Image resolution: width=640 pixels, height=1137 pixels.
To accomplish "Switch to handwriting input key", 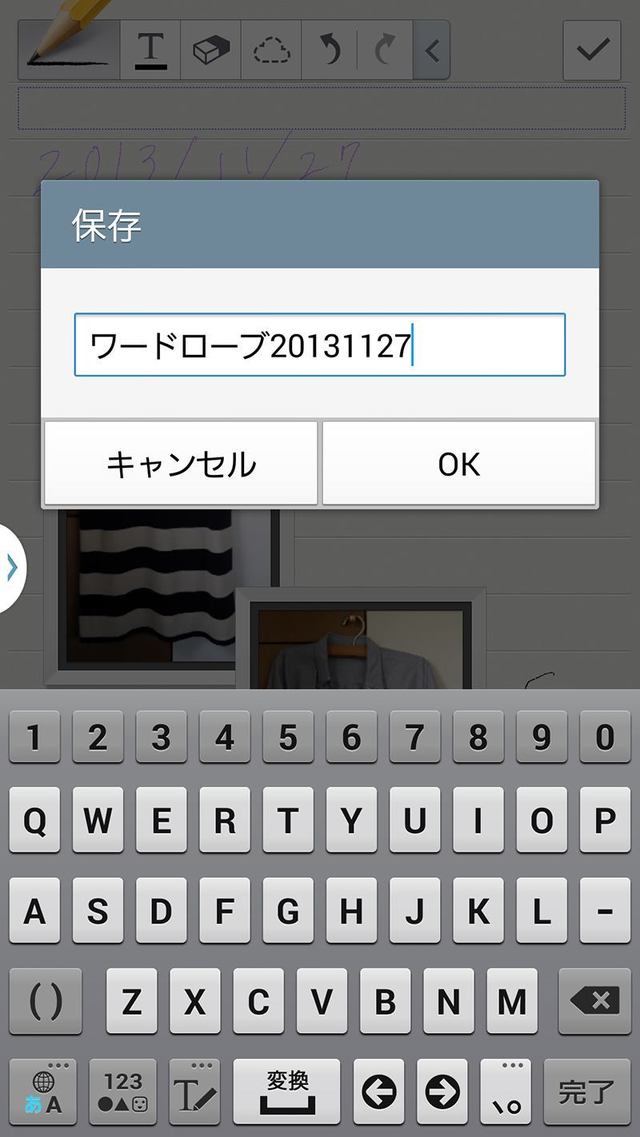I will 194,1093.
